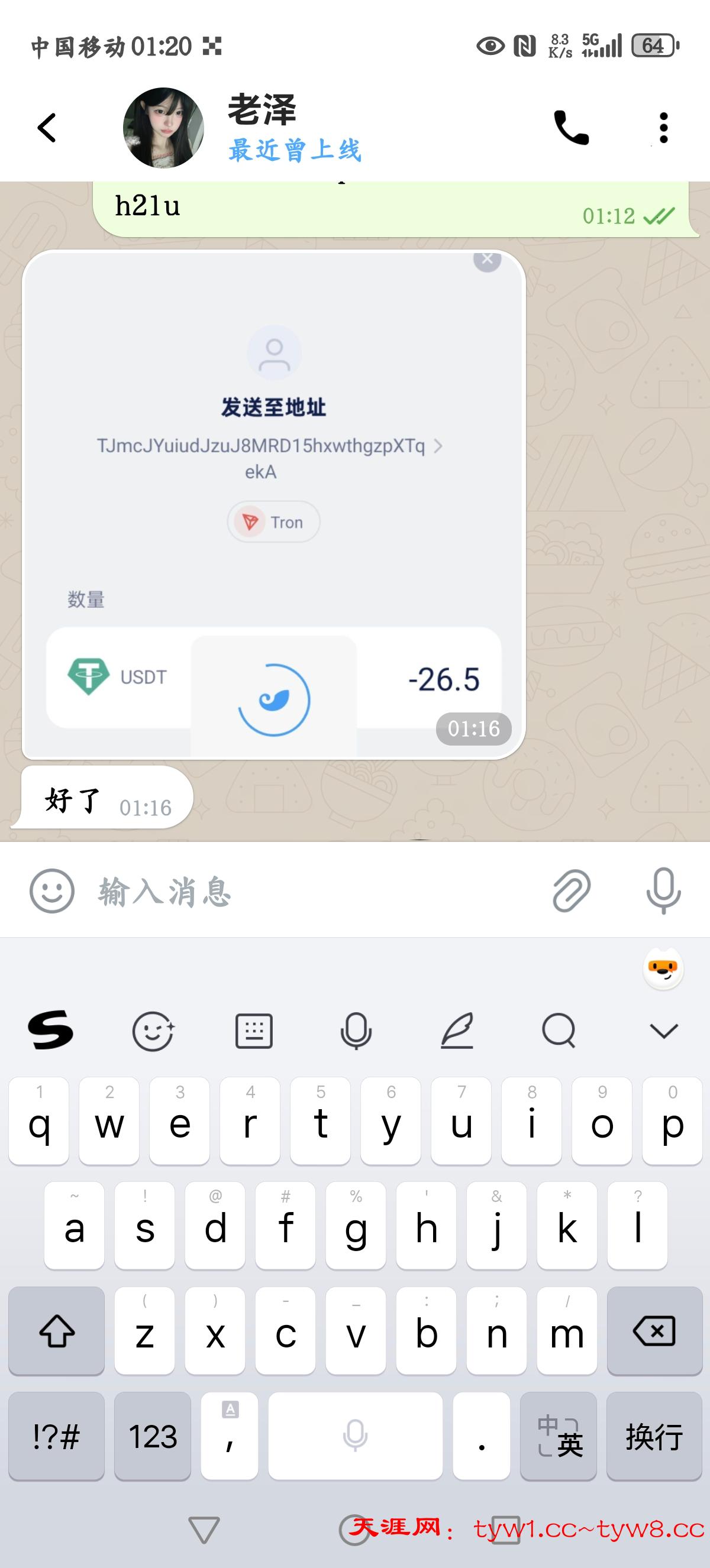Open the USDT transfer screenshot image
Screen dimensions: 710x1568
coord(273,504)
